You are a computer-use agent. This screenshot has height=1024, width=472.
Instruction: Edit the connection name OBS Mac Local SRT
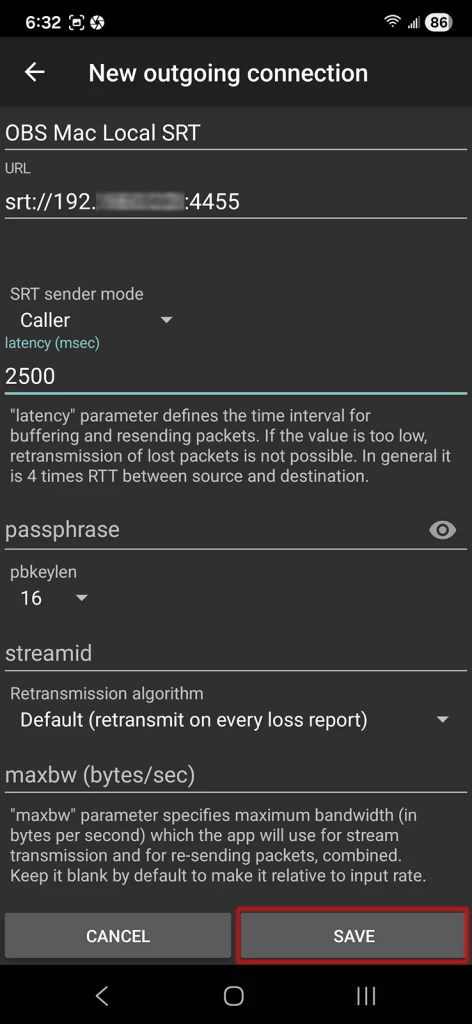[x=236, y=133]
